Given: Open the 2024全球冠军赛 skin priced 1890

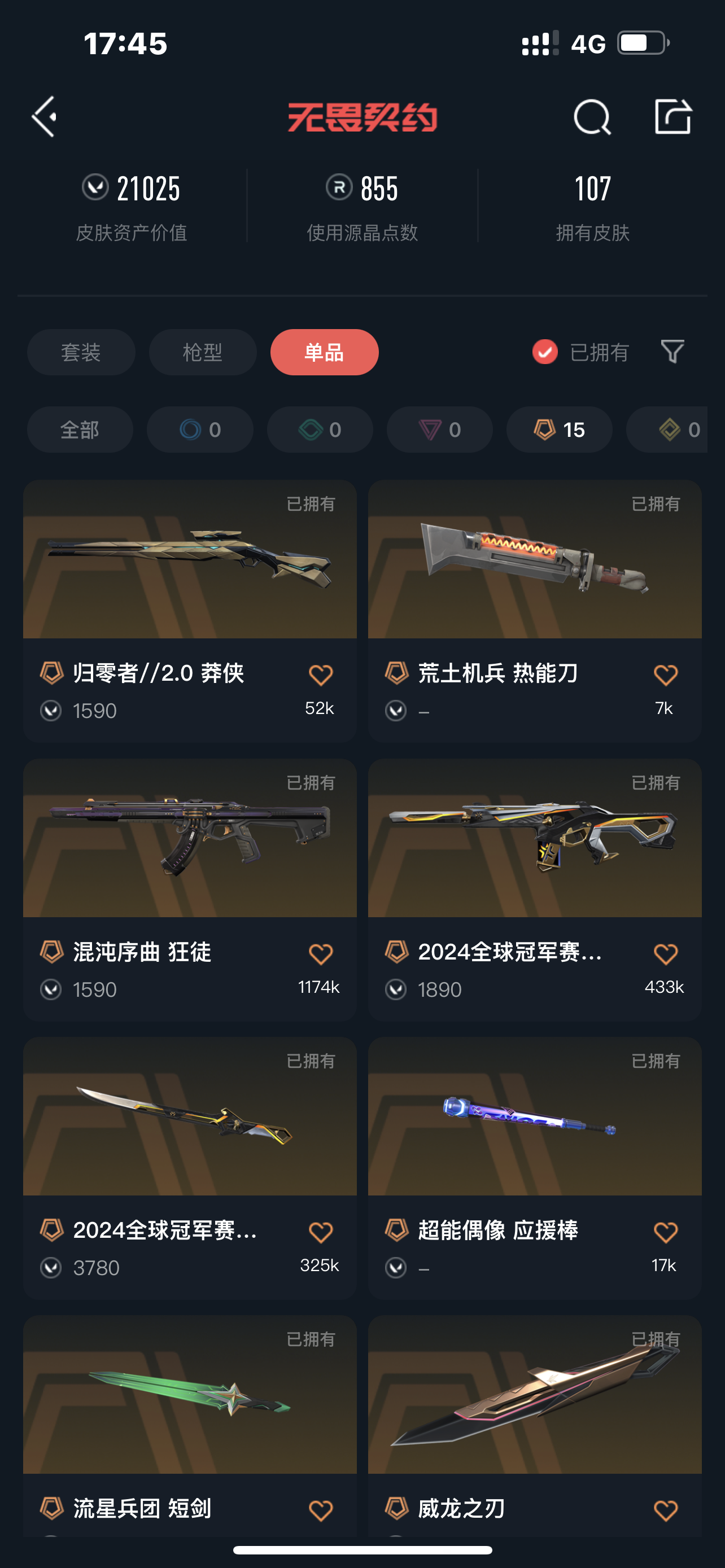Looking at the screenshot, I should pyautogui.click(x=535, y=890).
